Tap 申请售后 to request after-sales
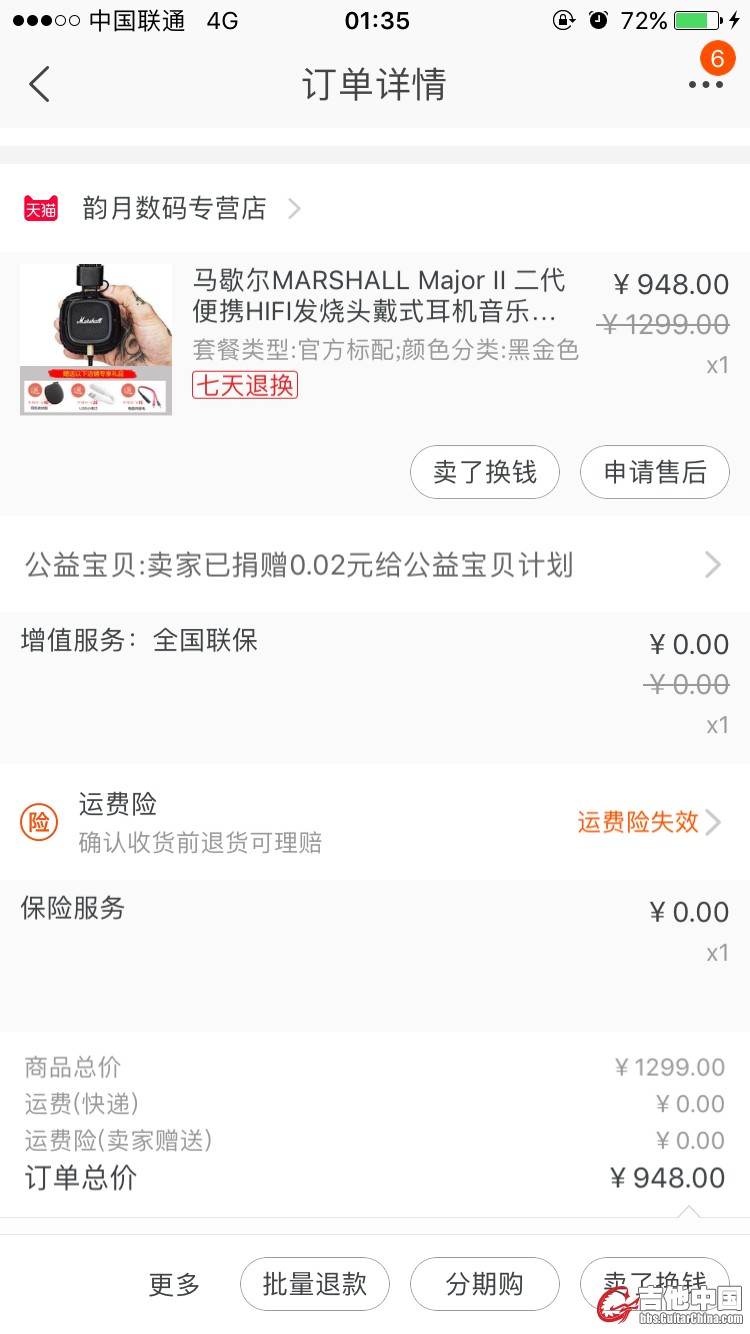 click(655, 472)
